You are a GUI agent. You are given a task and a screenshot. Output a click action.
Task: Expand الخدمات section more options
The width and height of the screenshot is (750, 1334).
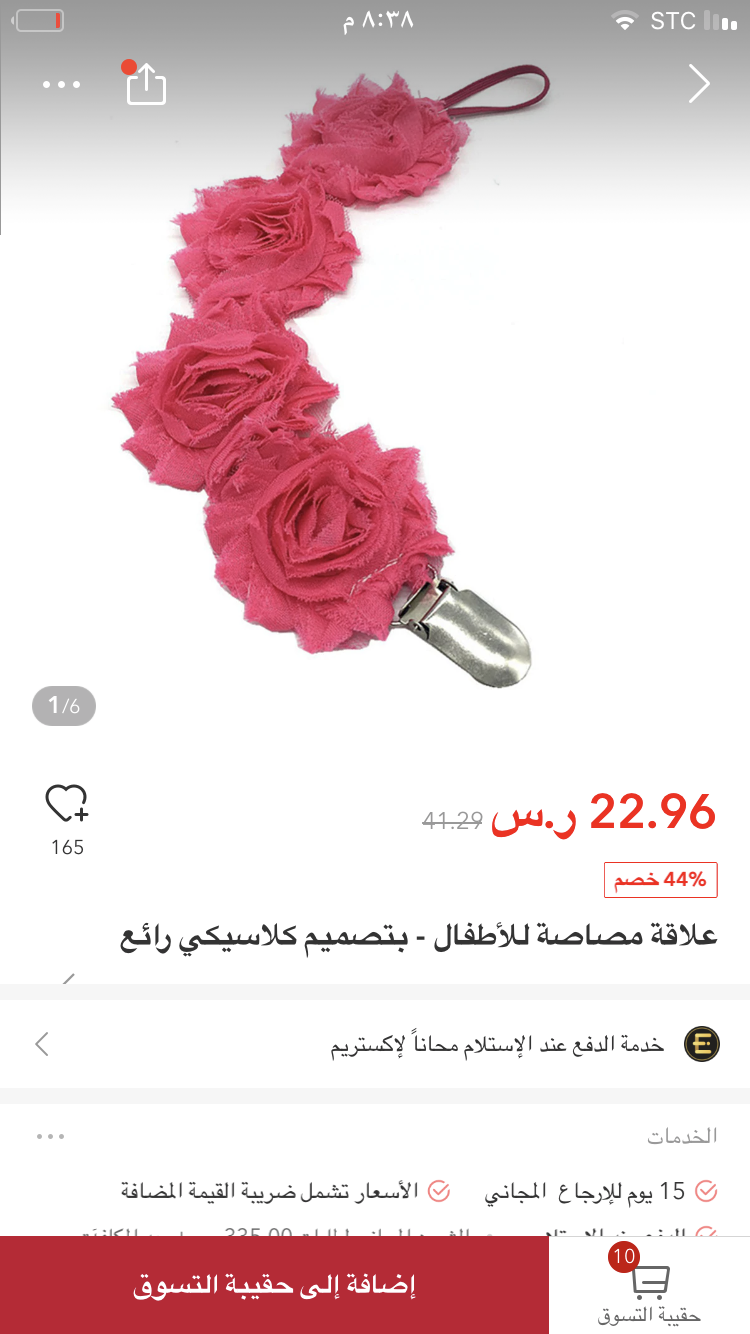click(50, 1137)
